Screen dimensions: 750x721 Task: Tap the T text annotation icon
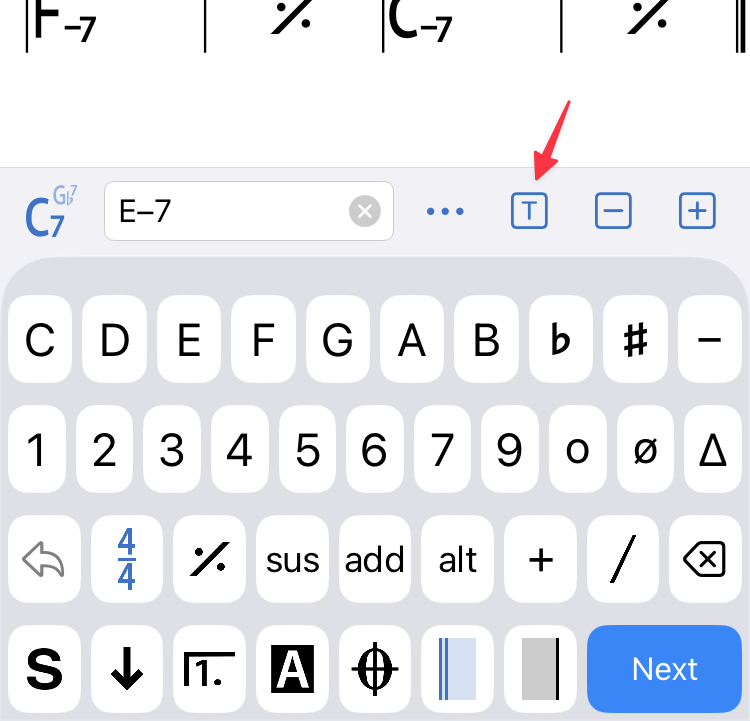coord(529,212)
